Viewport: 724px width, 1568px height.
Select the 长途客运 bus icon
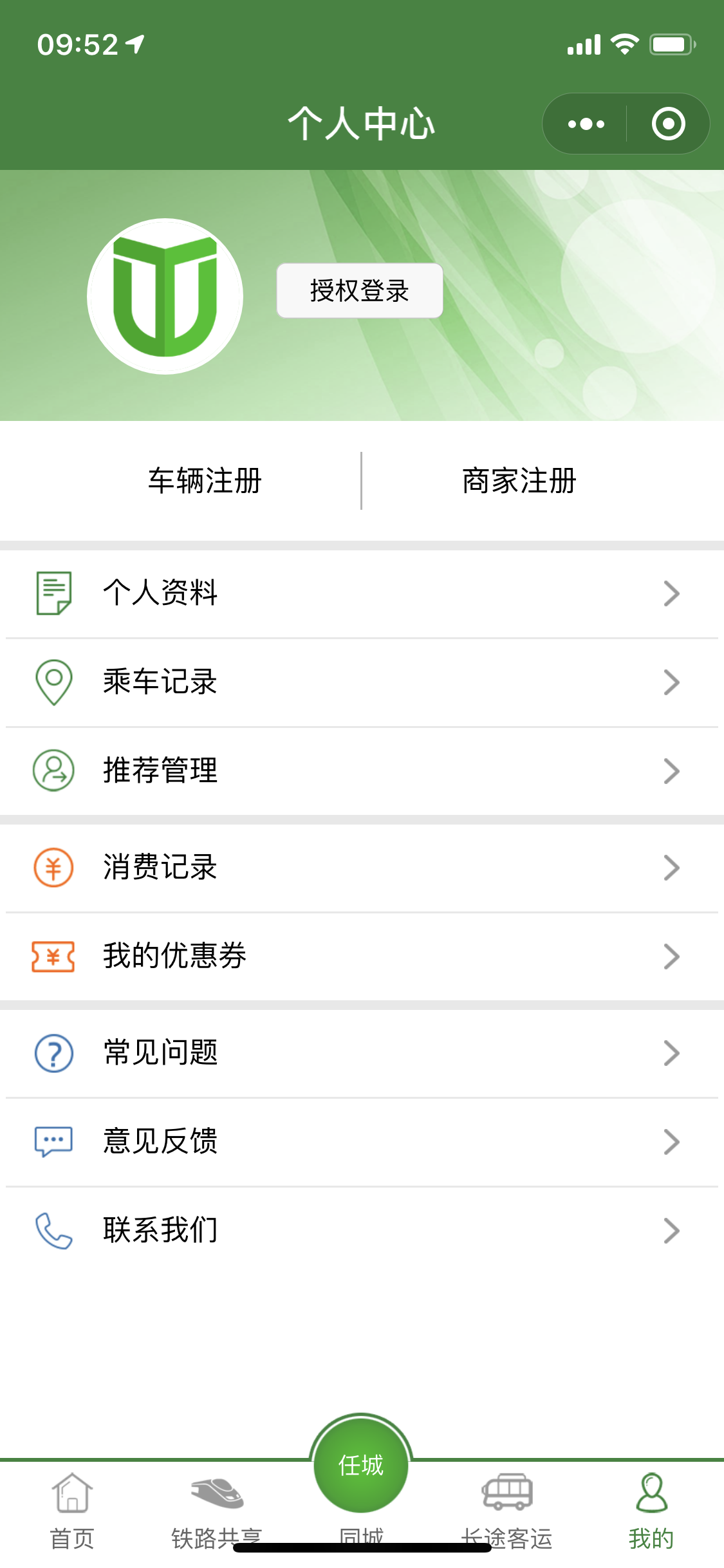[506, 1500]
